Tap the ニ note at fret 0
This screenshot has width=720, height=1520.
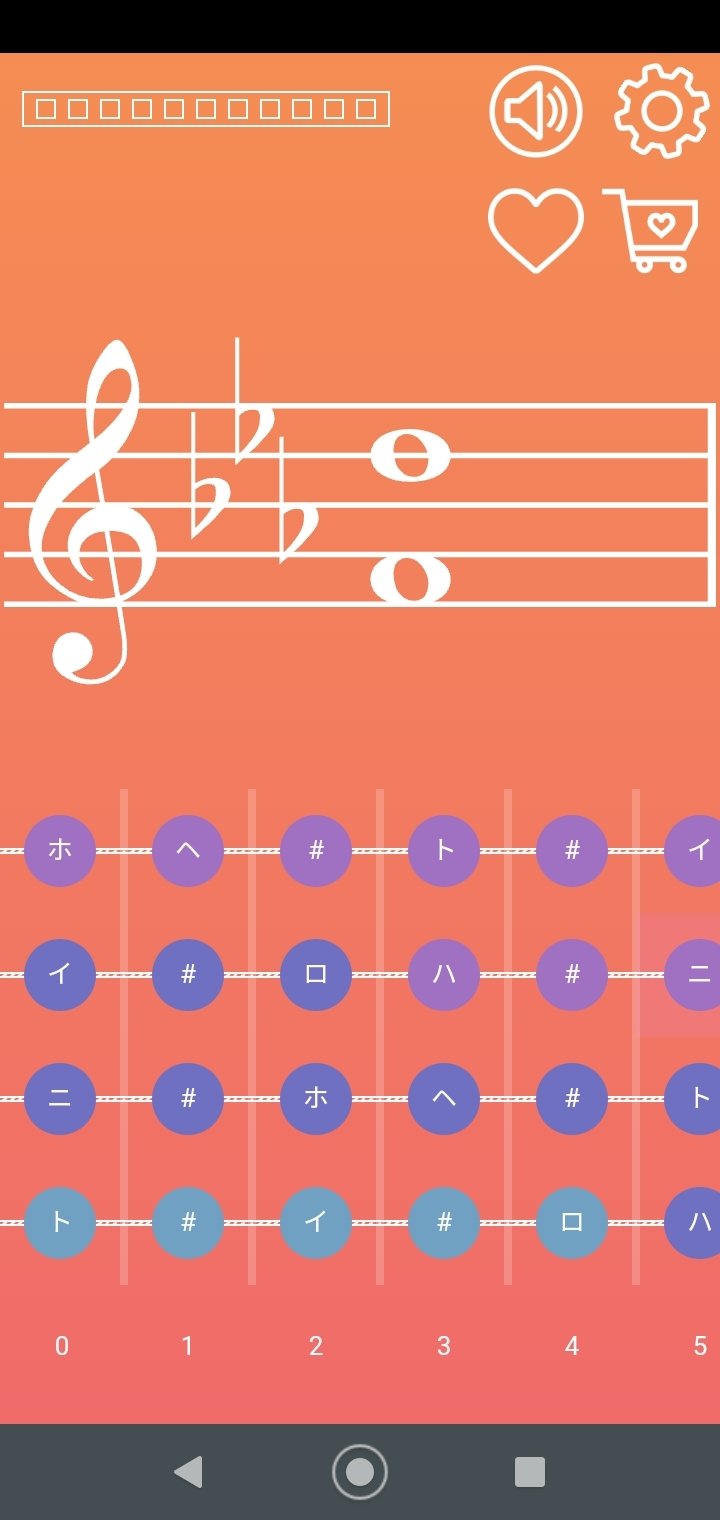[x=60, y=1099]
